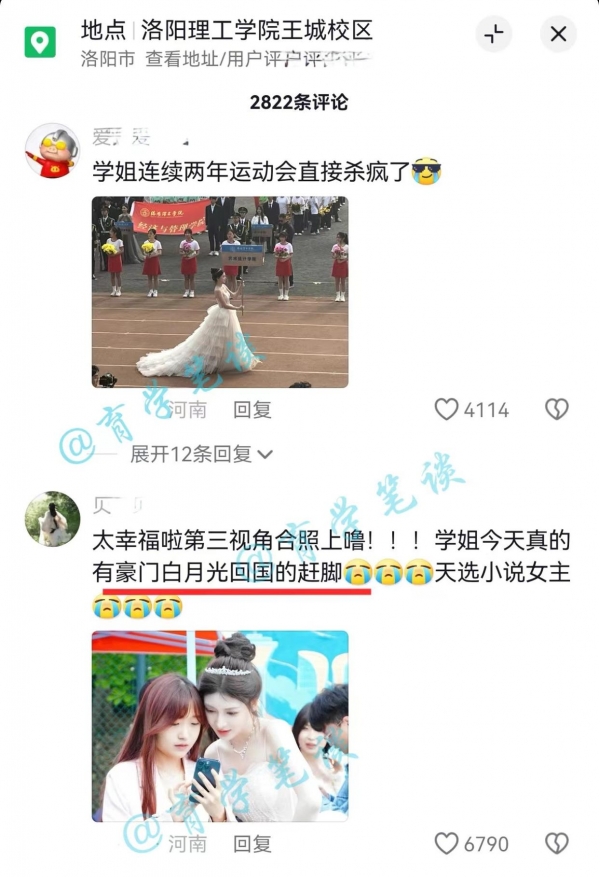Open the selfie photo in second comment
The height and width of the screenshot is (877, 600).
coord(220,726)
